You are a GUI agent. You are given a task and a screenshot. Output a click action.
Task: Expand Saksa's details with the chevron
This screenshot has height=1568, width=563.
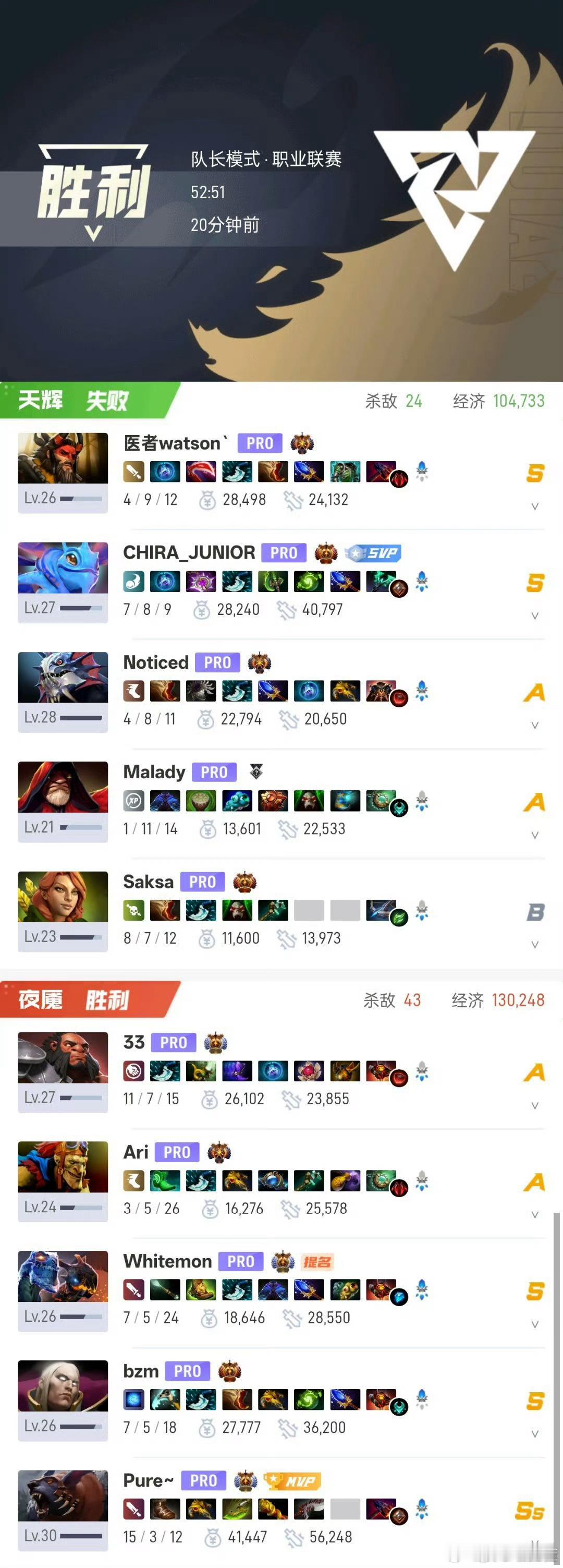click(535, 944)
